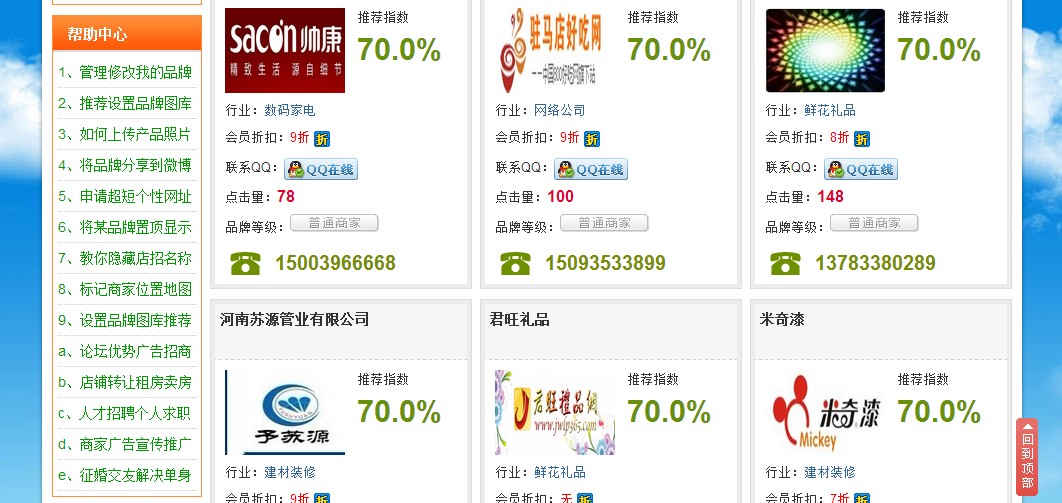Open help item 如何上传产品照片
Image resolution: width=1062 pixels, height=503 pixels.
[x=135, y=134]
